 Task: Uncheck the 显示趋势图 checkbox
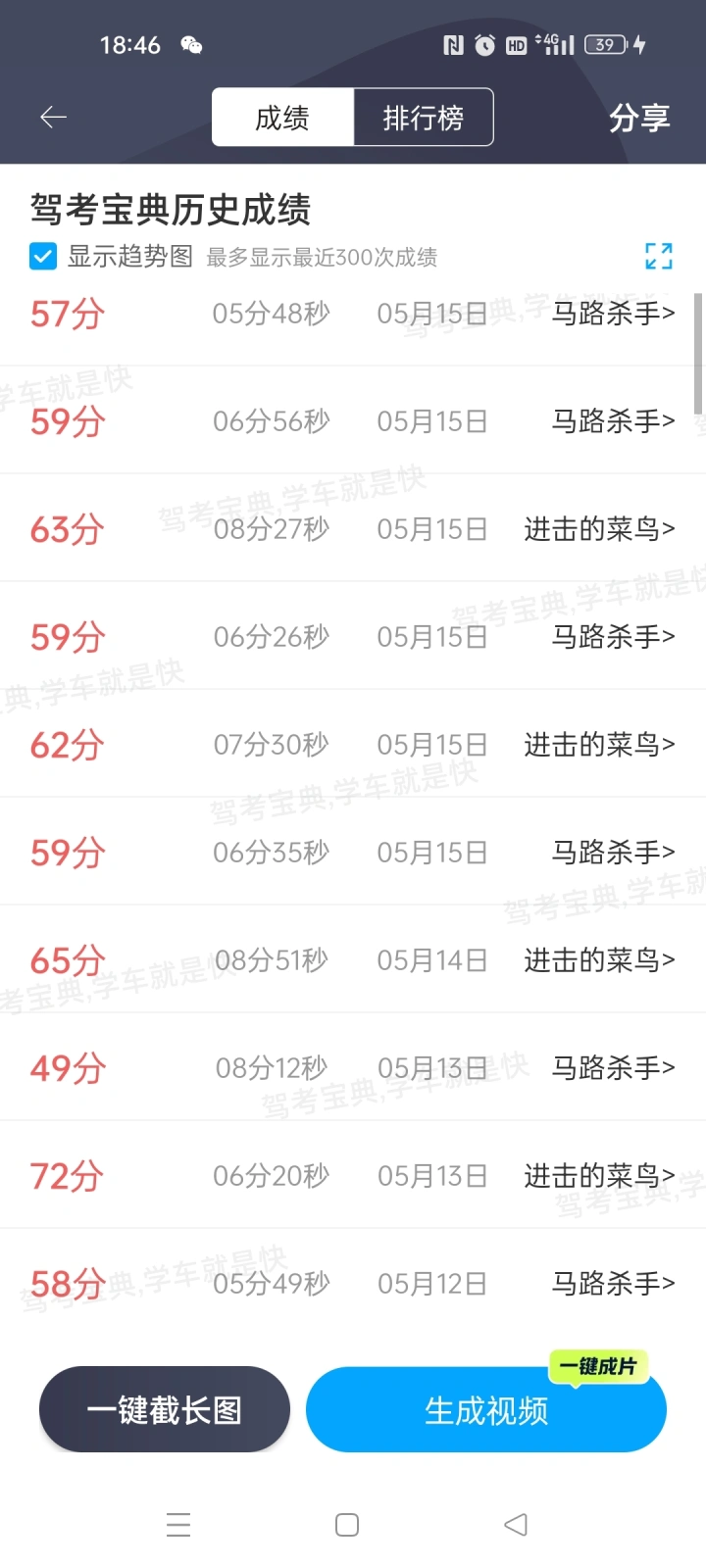43,257
